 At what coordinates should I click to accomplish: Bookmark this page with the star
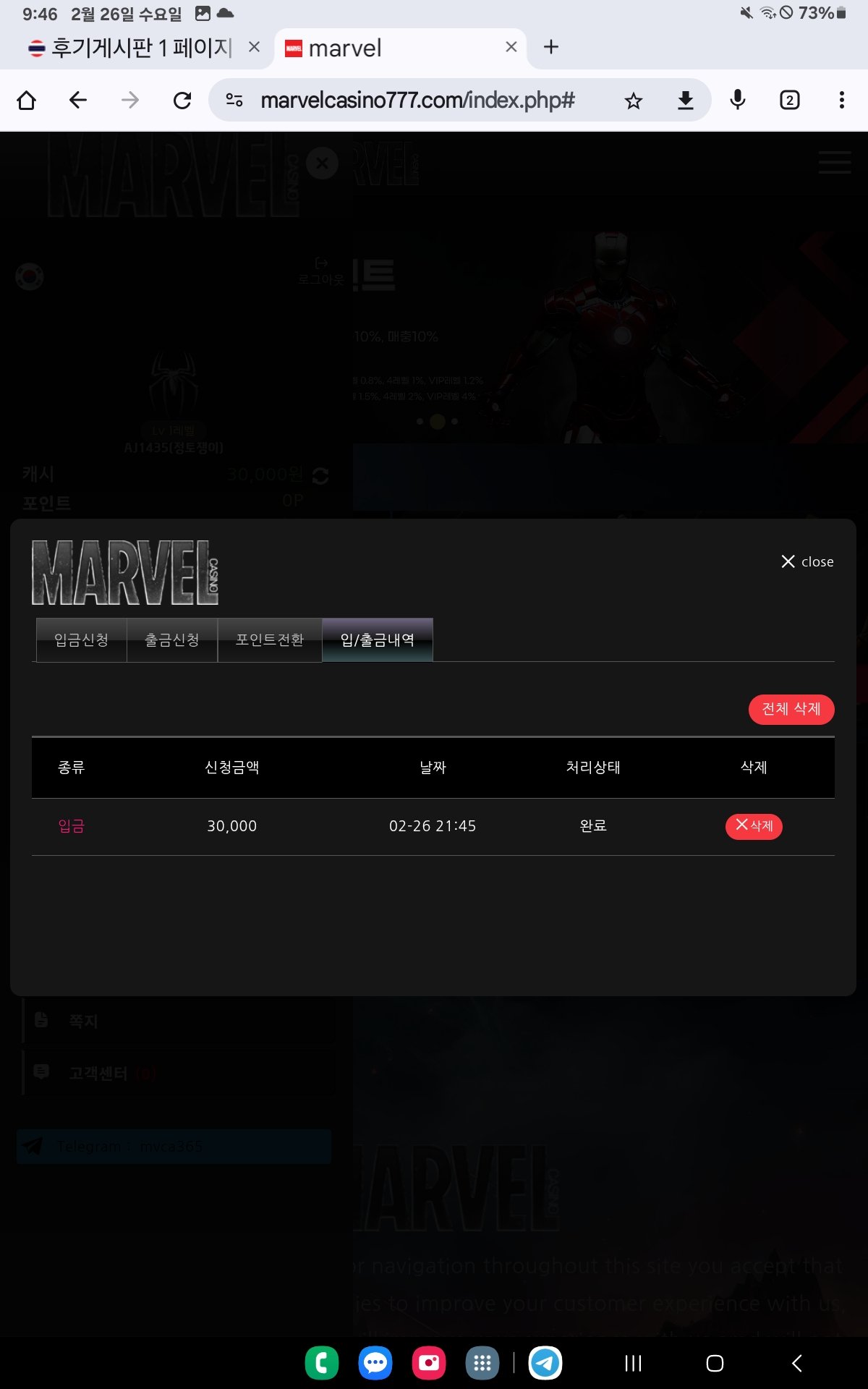tap(634, 100)
